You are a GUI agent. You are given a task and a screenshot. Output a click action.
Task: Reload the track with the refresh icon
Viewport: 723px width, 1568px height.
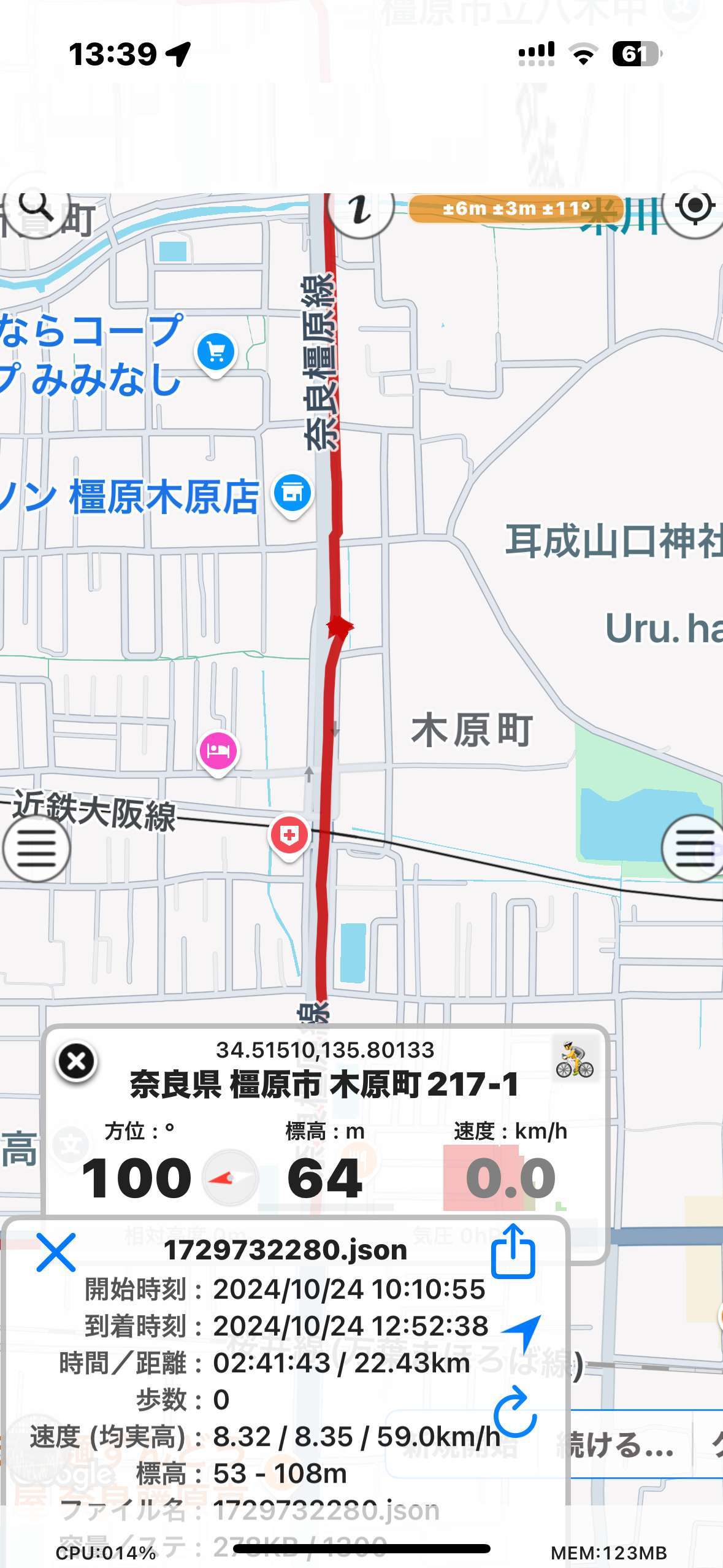click(515, 1412)
